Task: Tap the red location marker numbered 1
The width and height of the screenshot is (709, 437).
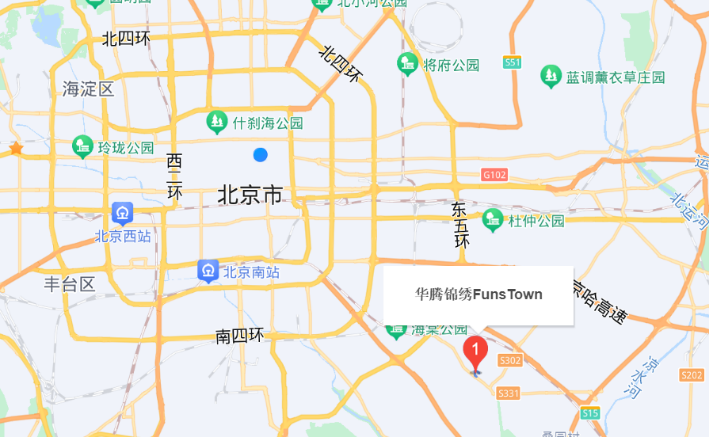Action: coord(477,351)
